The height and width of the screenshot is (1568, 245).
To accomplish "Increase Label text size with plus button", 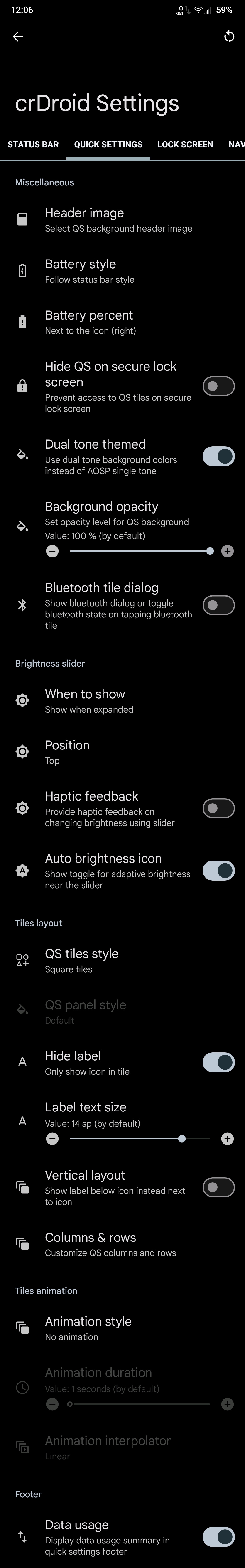I will tap(227, 1138).
